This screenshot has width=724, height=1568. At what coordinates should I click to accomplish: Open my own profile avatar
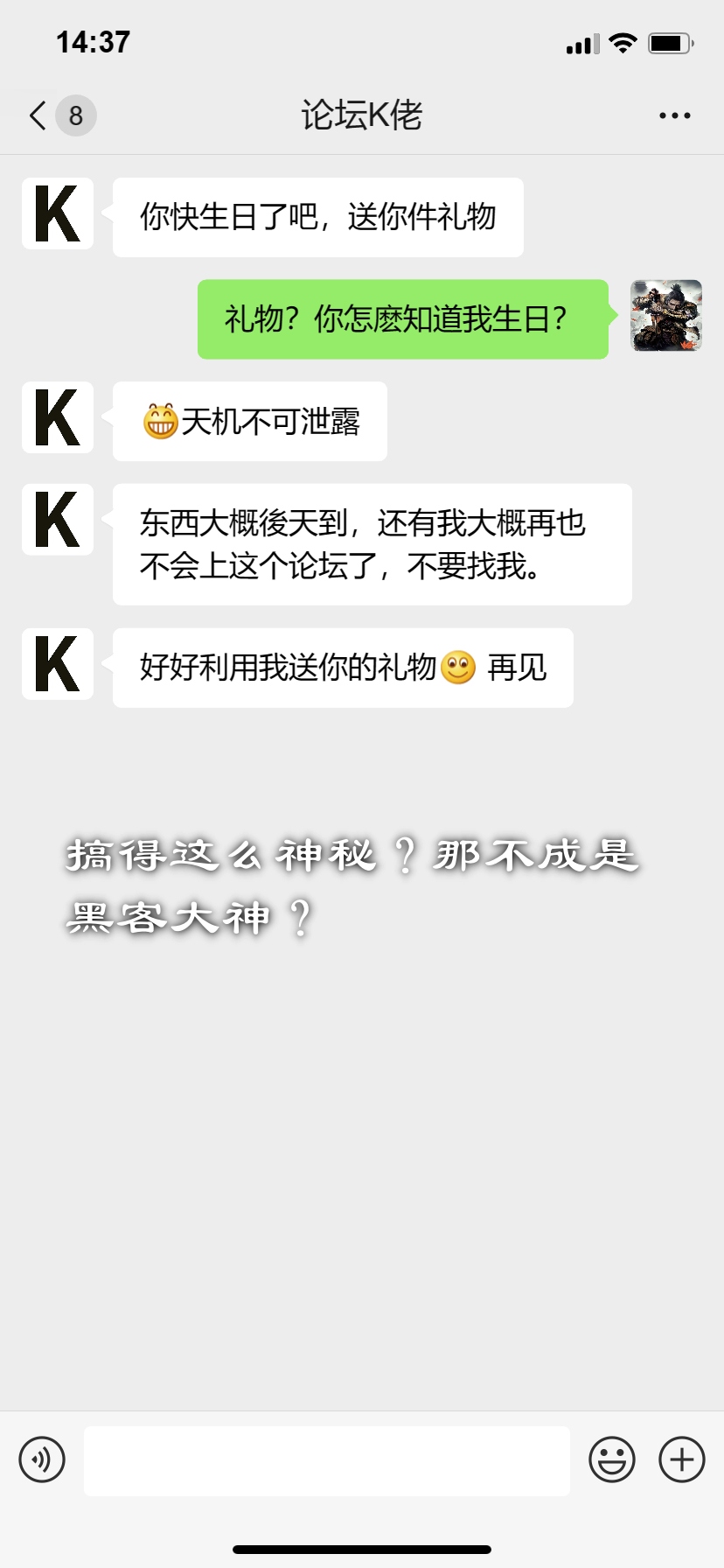click(666, 316)
